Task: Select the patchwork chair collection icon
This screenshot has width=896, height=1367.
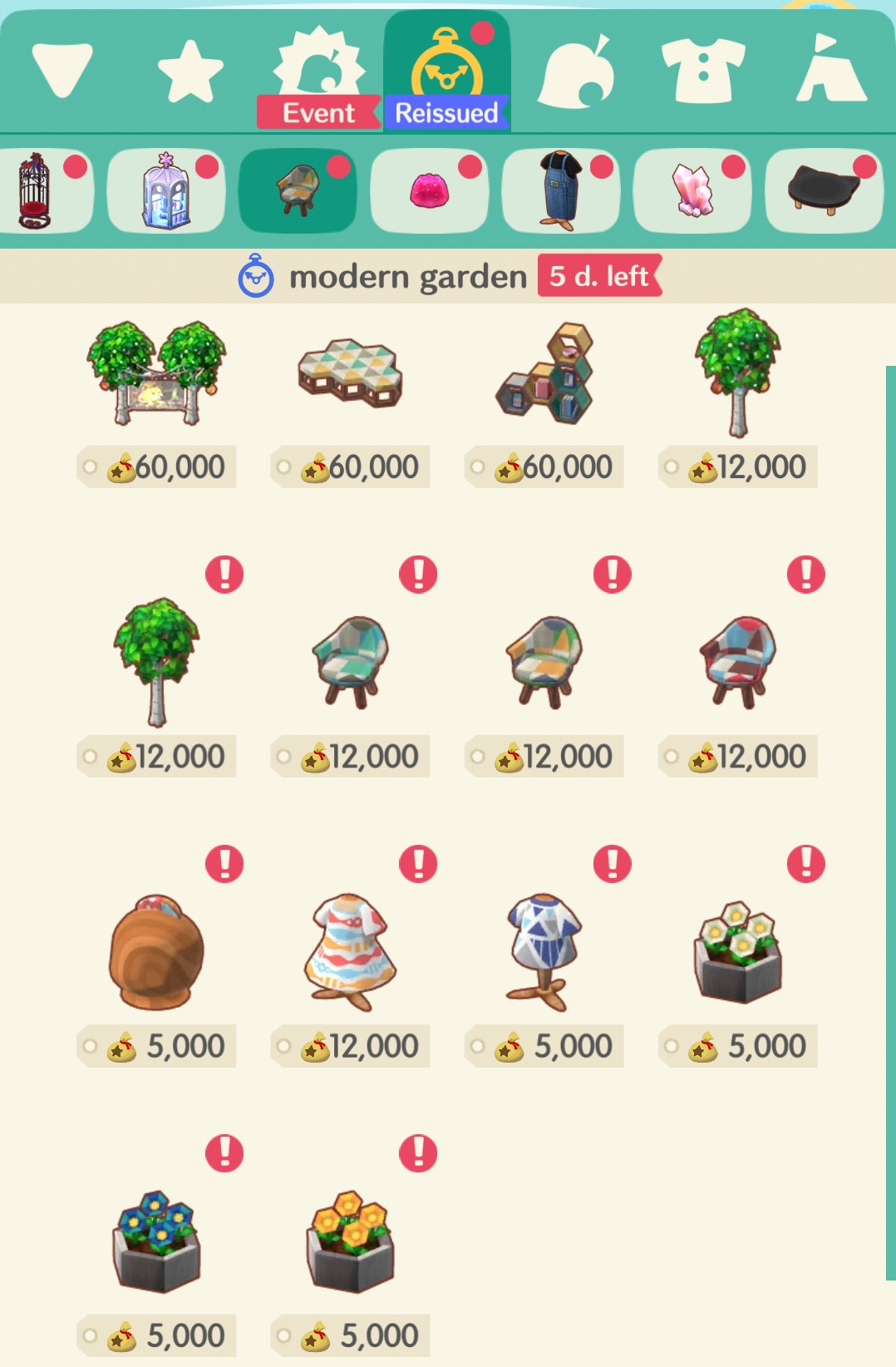Action: (295, 191)
